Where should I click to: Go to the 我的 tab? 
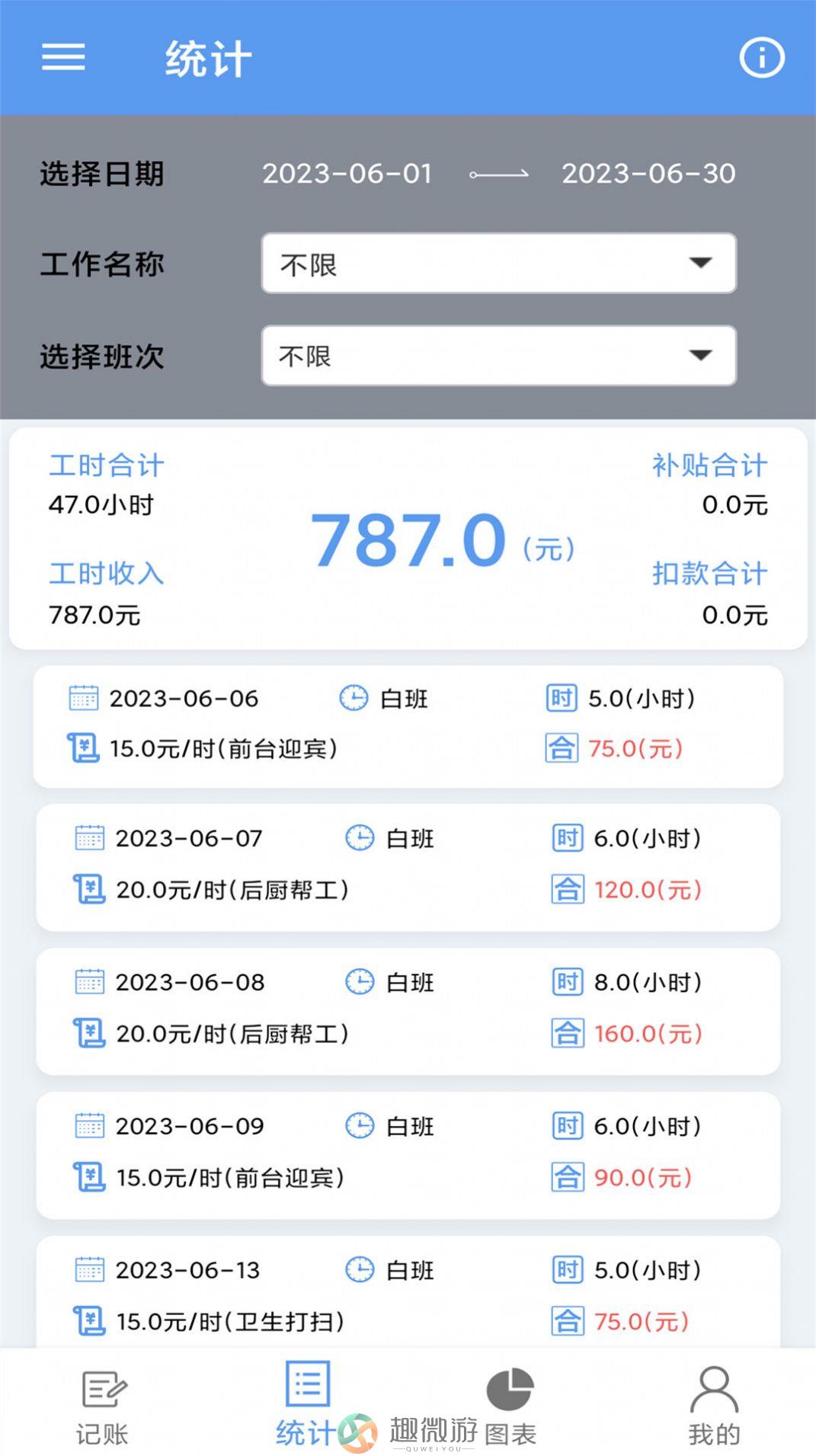point(714,1406)
